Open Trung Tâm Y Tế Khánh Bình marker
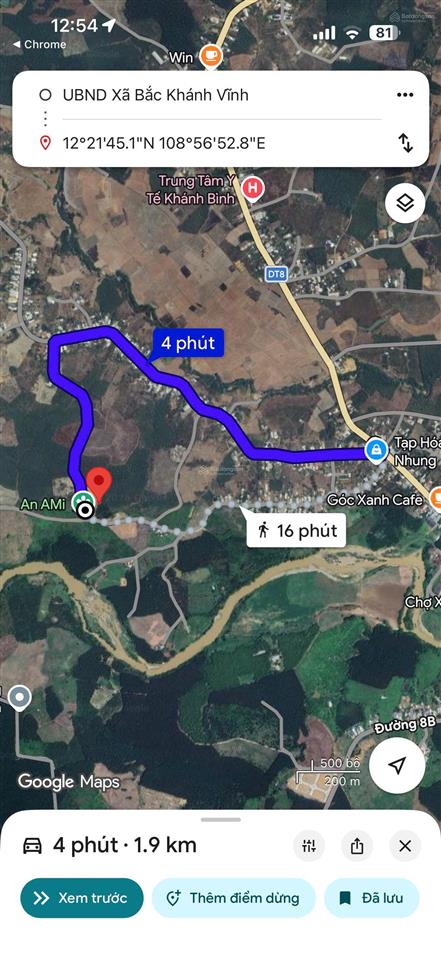The height and width of the screenshot is (960, 441). pos(251,189)
